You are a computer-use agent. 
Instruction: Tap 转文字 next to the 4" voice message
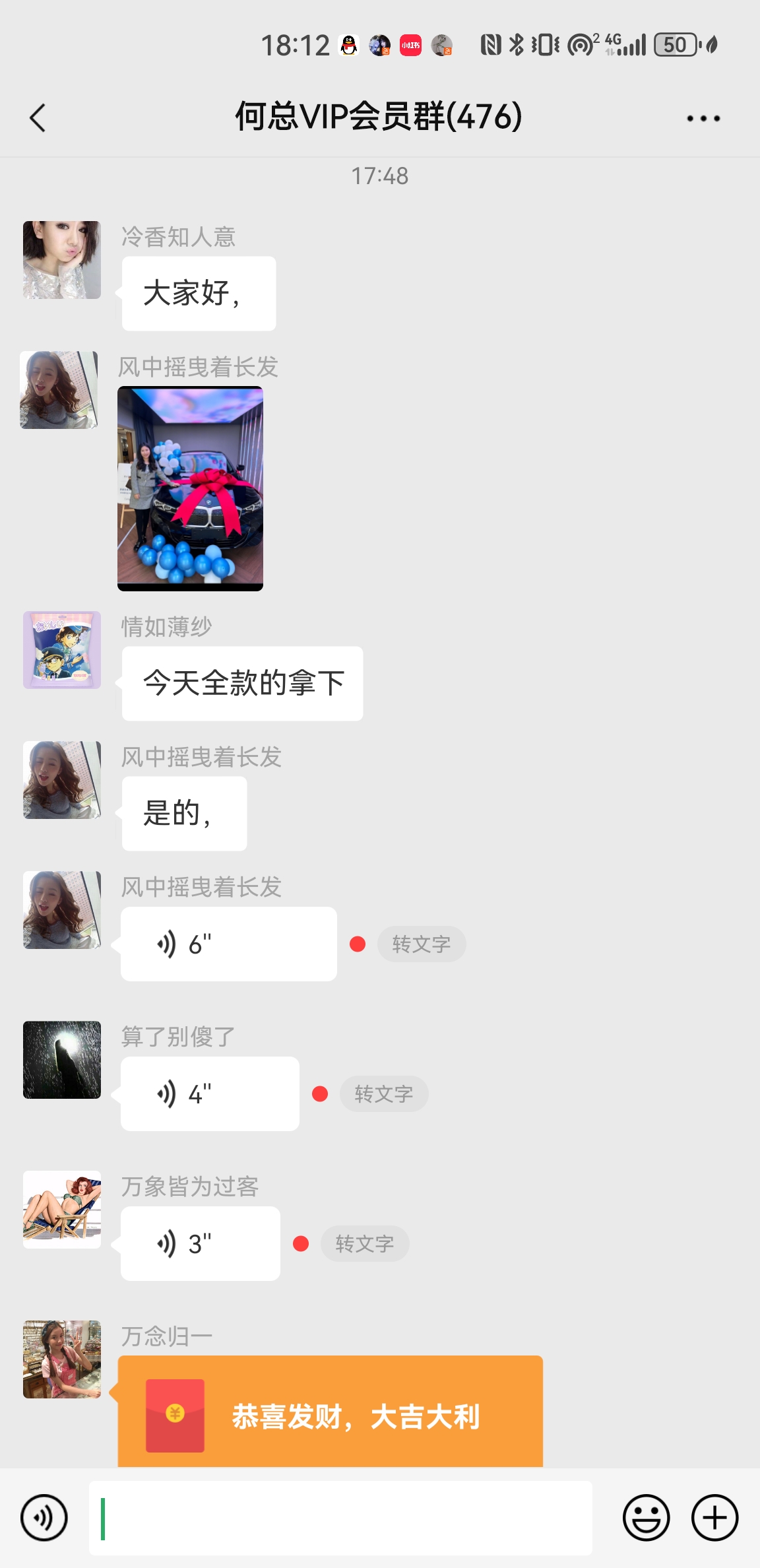click(x=384, y=1094)
